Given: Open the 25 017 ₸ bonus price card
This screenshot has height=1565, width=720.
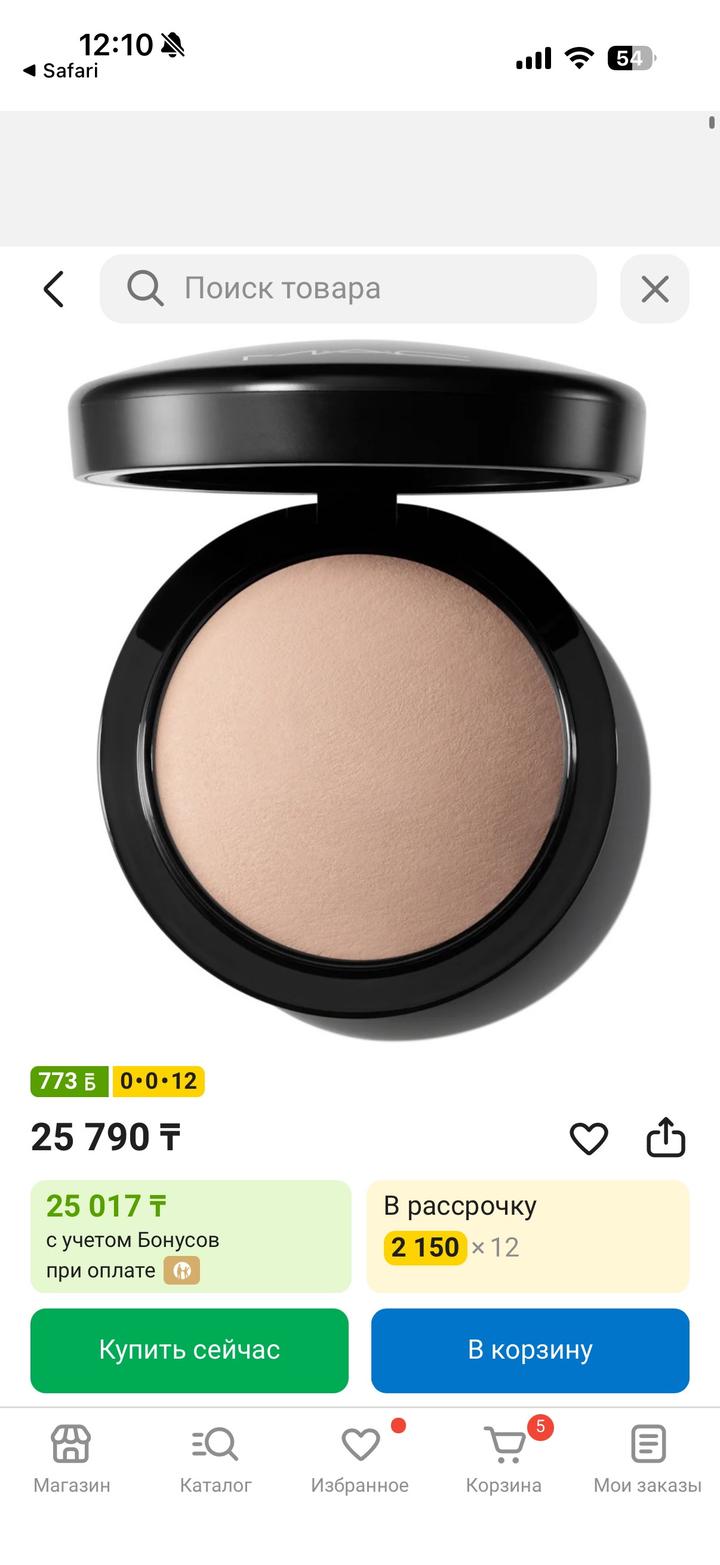Looking at the screenshot, I should click(191, 1236).
